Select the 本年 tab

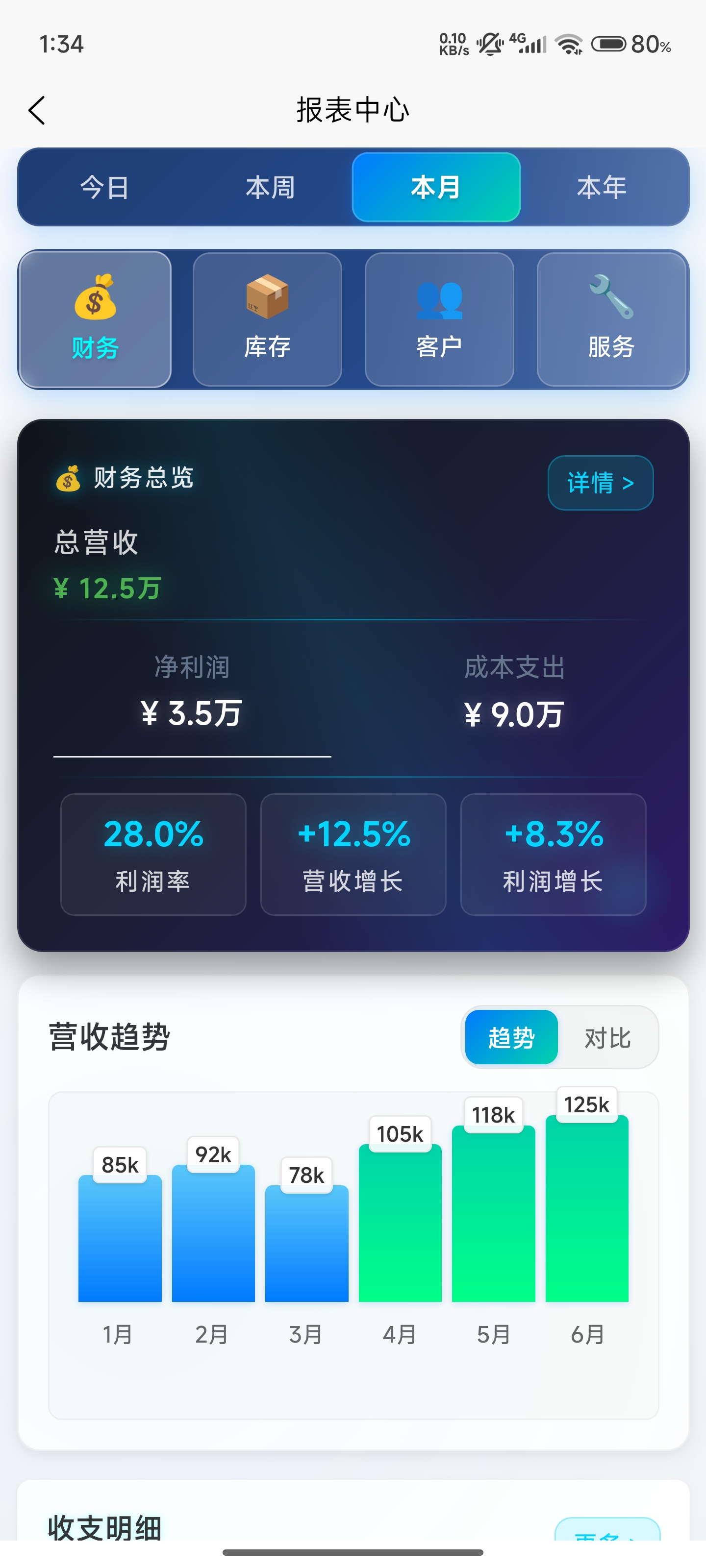602,188
